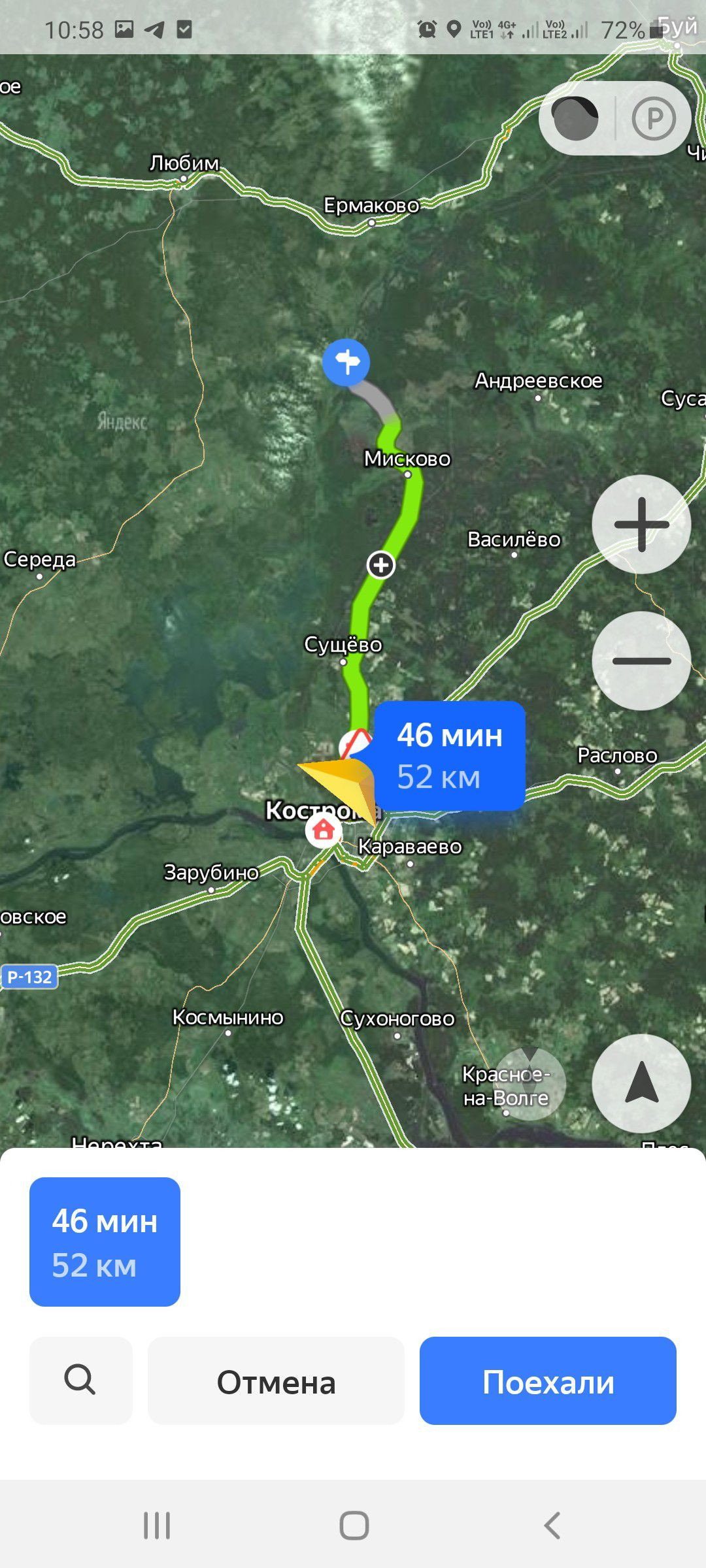Show parking layer on the map

click(653, 119)
